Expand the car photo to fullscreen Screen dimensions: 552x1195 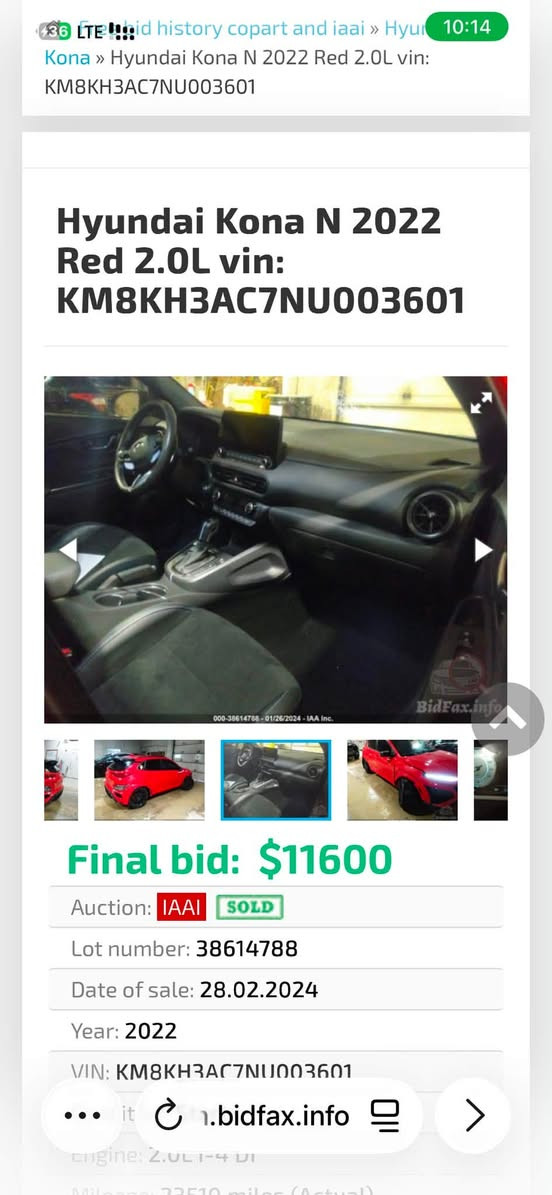481,402
